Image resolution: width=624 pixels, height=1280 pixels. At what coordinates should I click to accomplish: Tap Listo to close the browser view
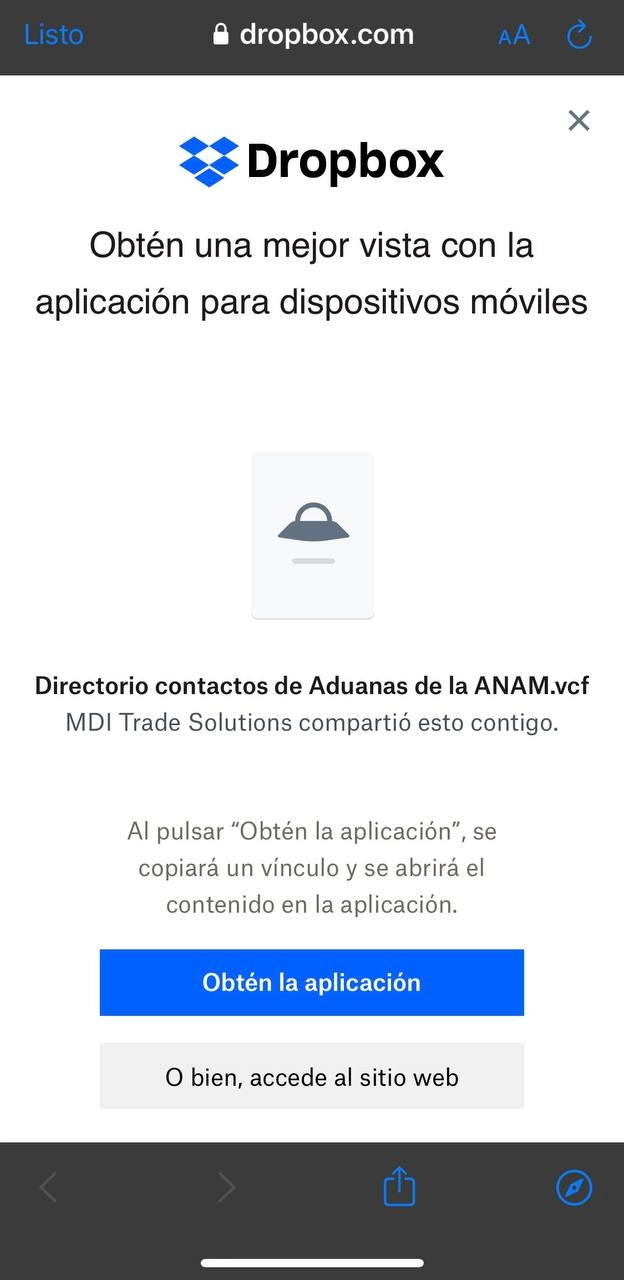pyautogui.click(x=54, y=35)
